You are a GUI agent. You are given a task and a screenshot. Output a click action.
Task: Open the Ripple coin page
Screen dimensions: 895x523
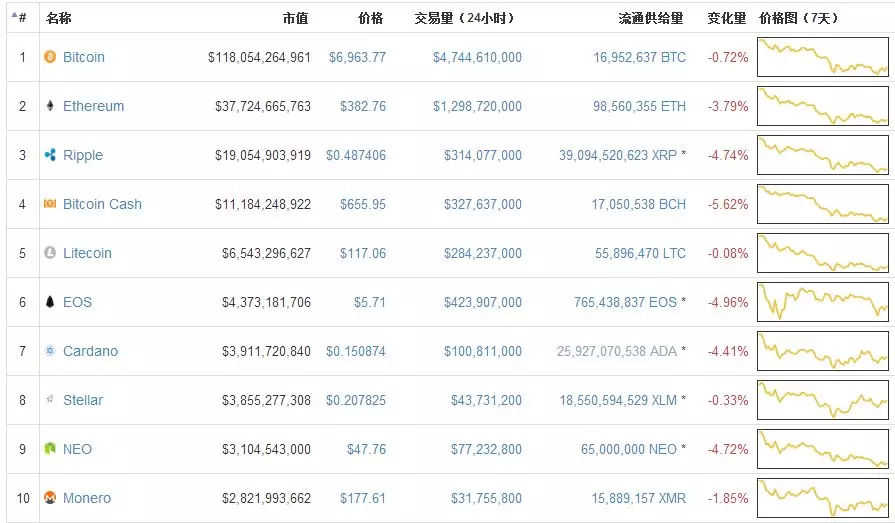click(x=82, y=155)
